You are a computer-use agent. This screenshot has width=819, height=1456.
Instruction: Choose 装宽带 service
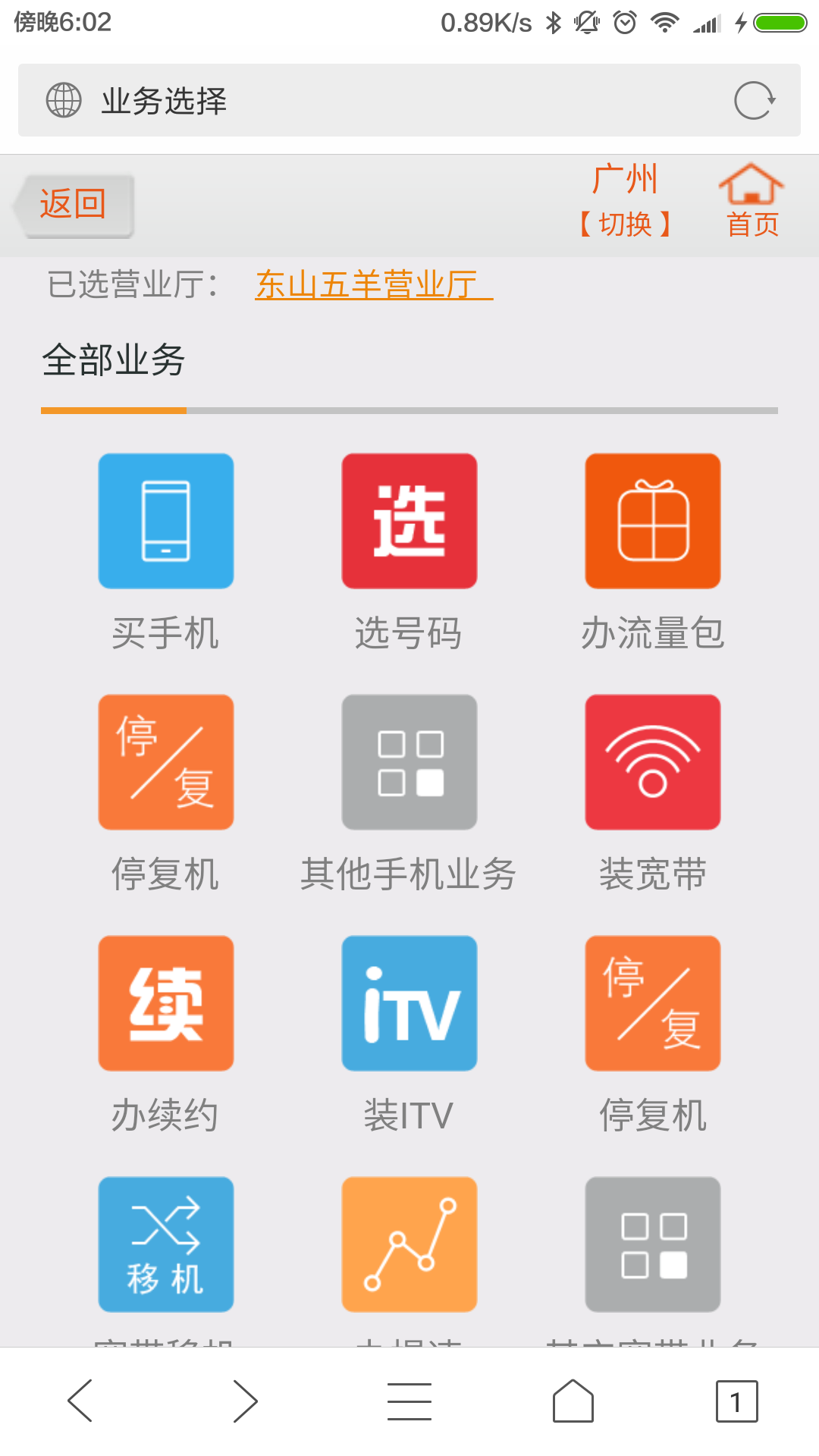click(653, 793)
